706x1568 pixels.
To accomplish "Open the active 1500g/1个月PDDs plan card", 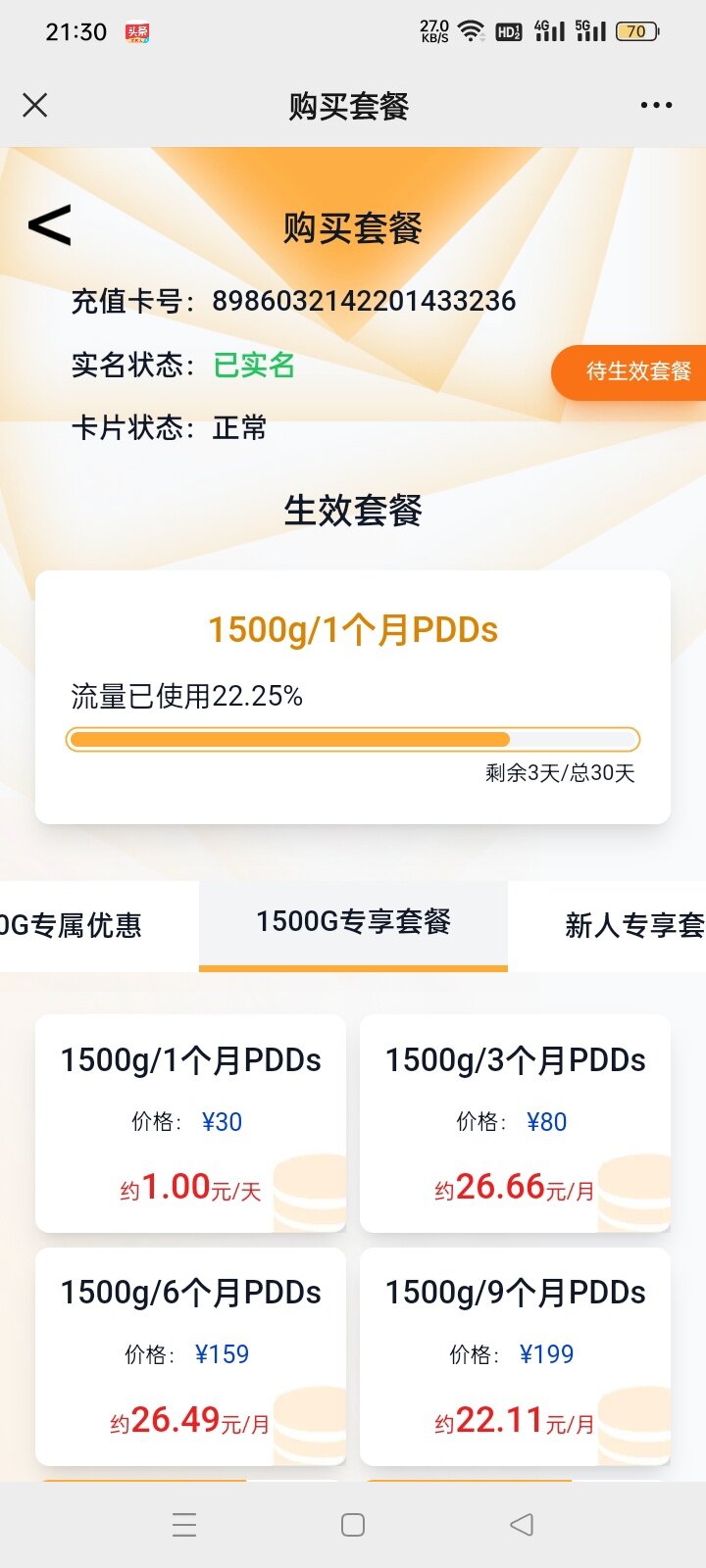I will 353,697.
